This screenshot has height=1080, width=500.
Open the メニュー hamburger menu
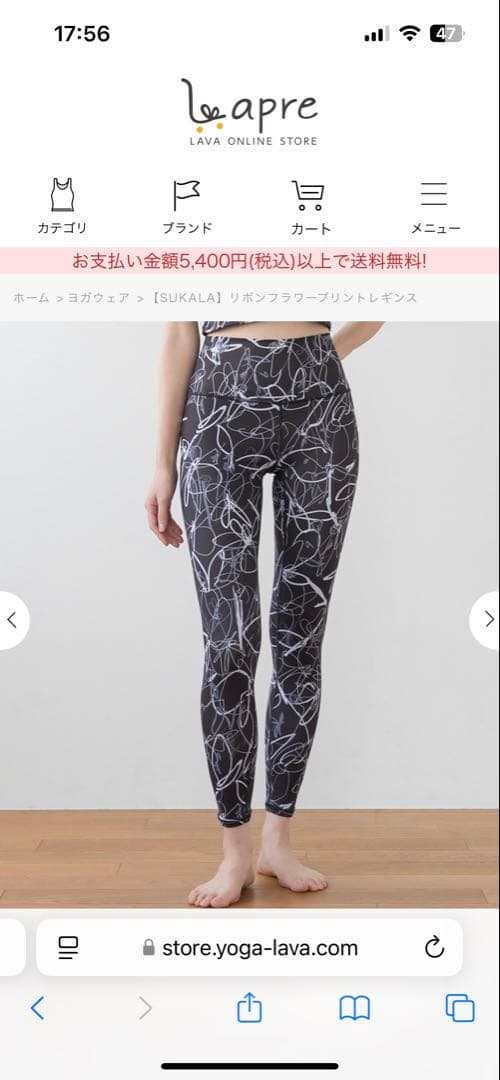[x=435, y=206]
